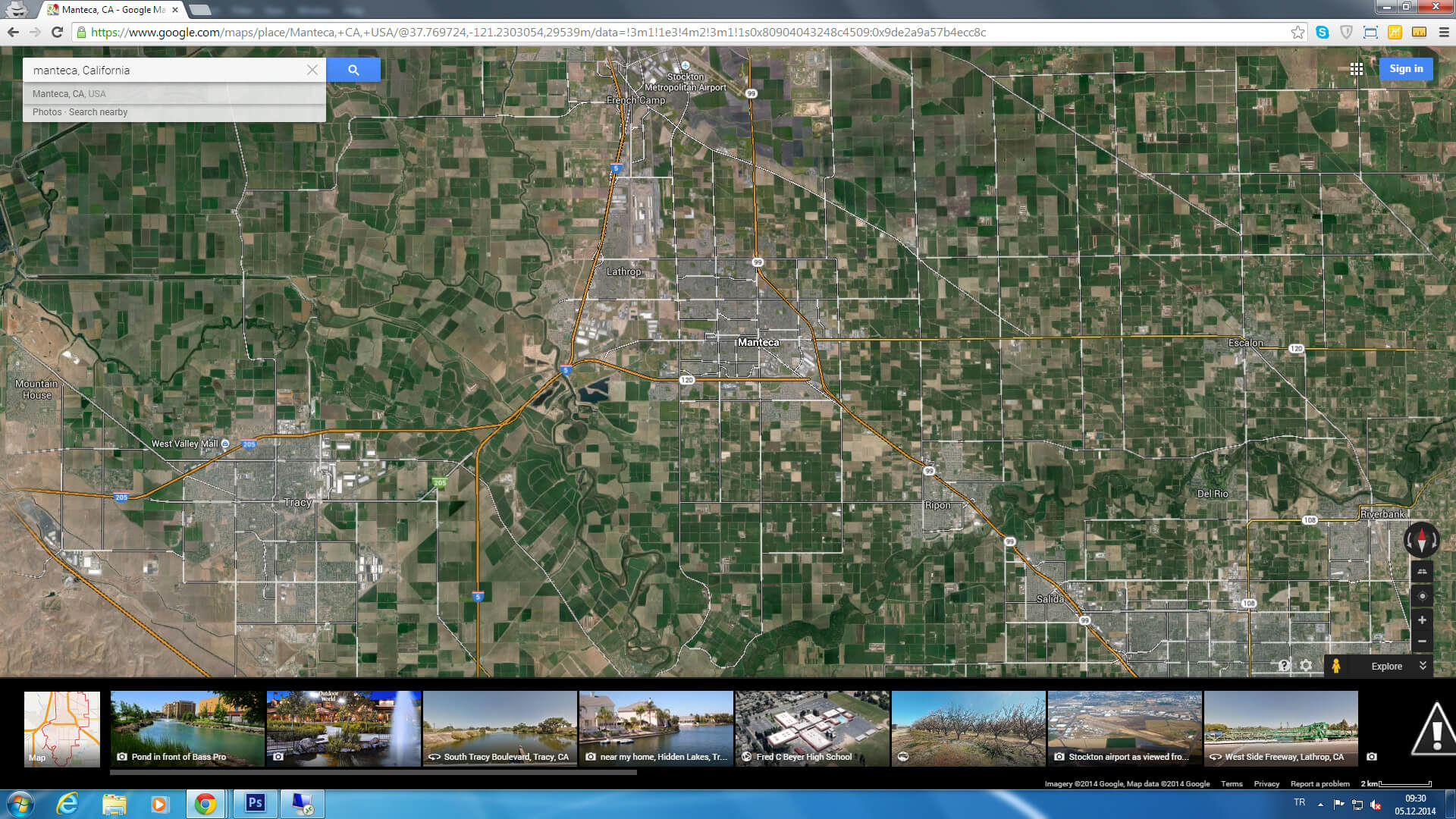Reload the page in Chrome
This screenshot has width=1456, height=819.
[x=57, y=32]
